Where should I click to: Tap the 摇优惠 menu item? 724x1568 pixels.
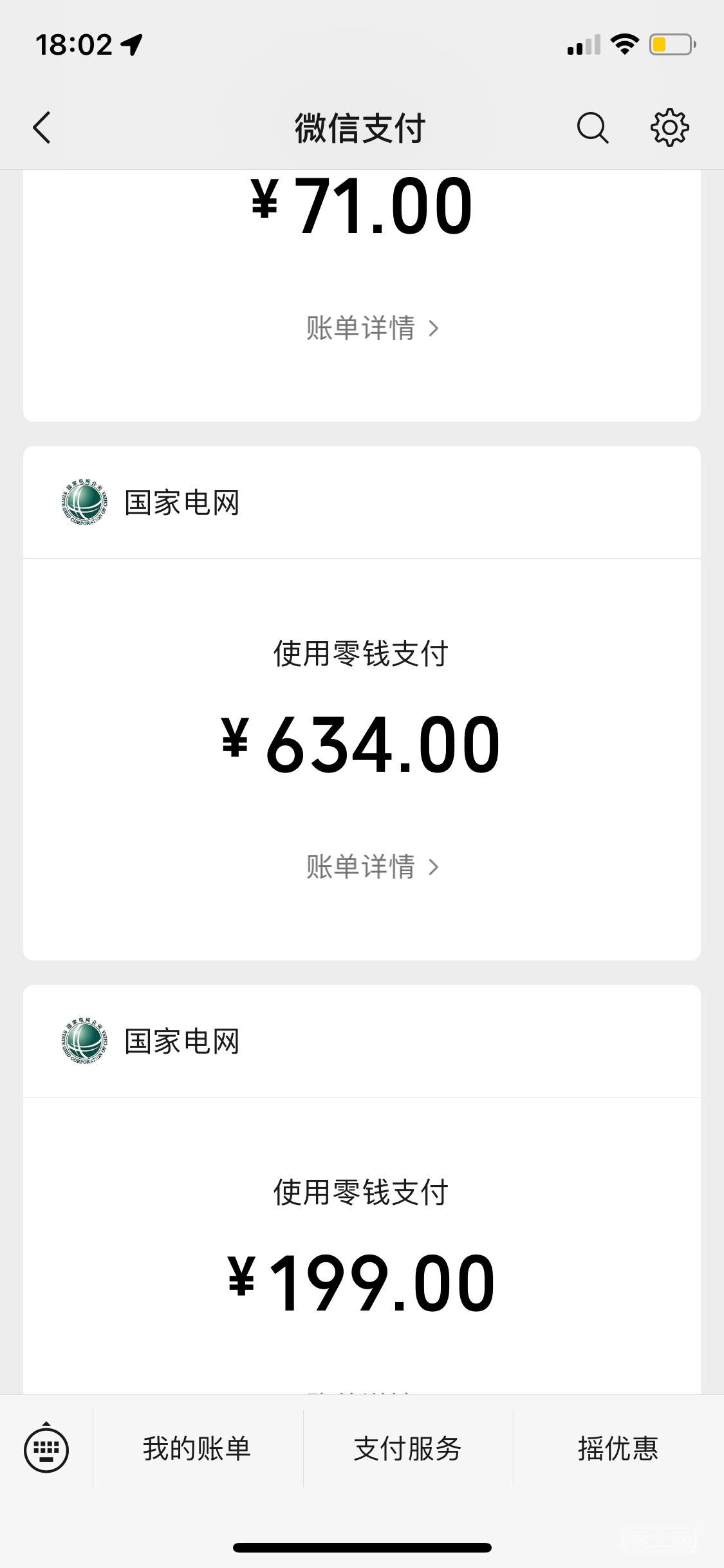[618, 1449]
